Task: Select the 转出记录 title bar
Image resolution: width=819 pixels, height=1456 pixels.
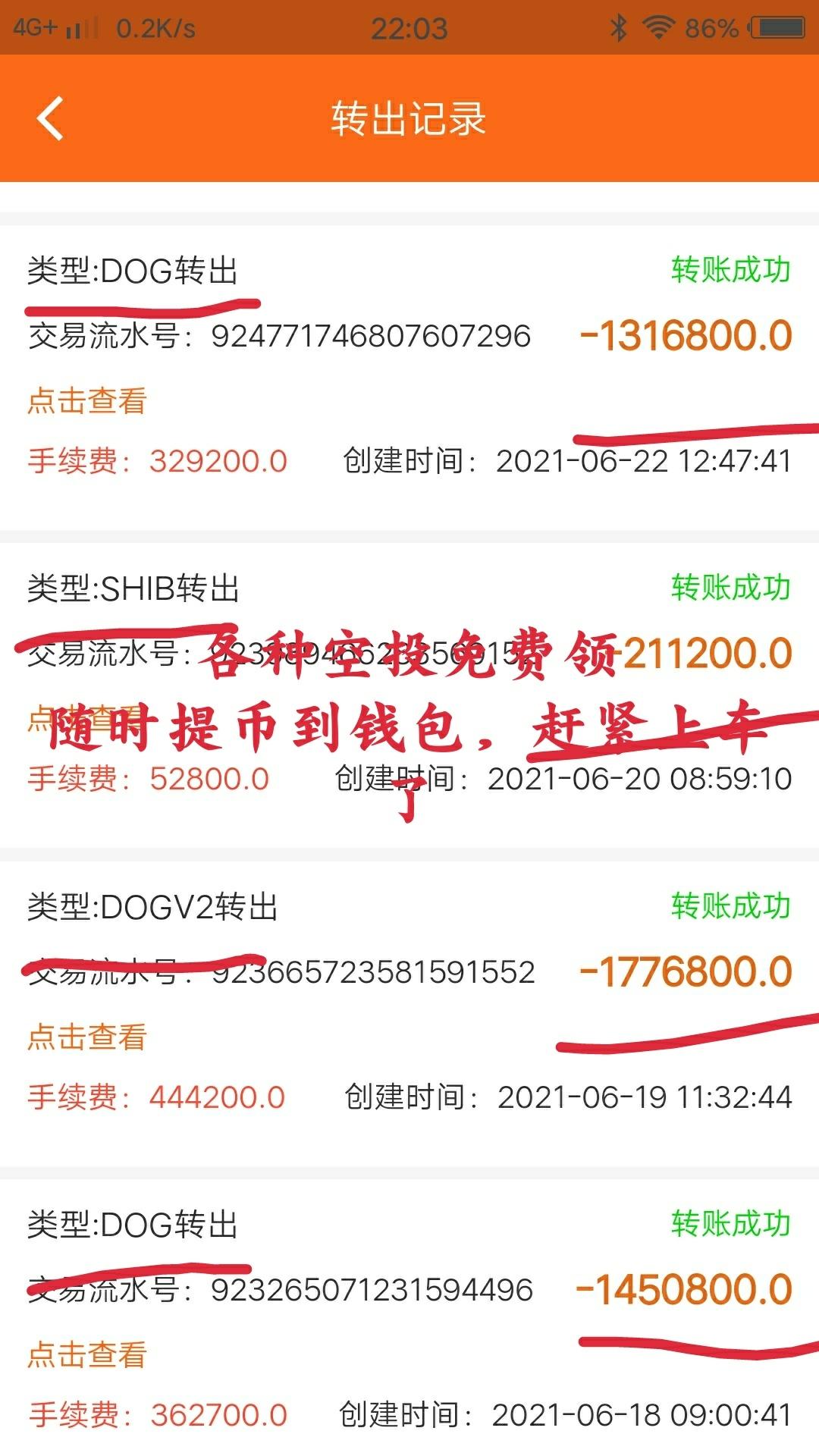Action: (409, 119)
